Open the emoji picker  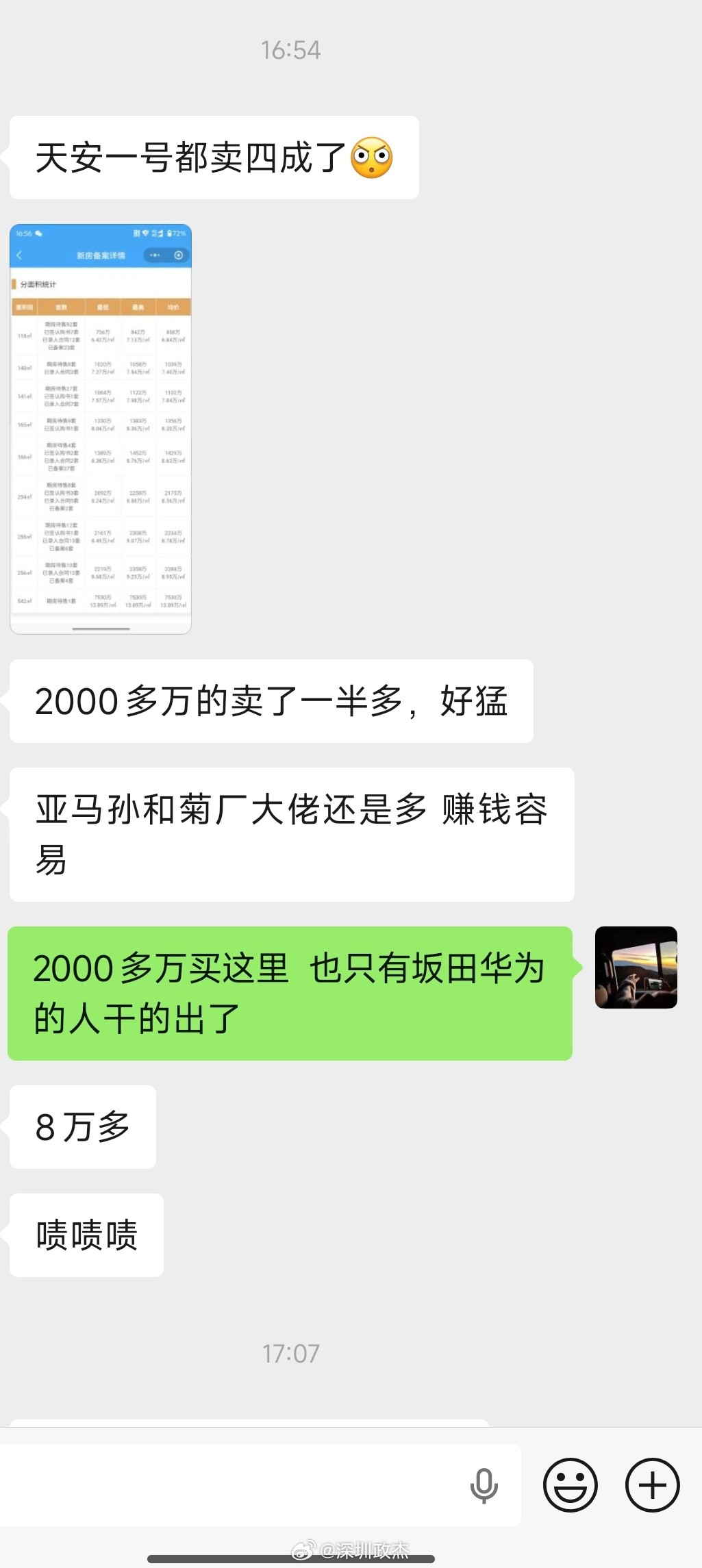[x=571, y=1484]
